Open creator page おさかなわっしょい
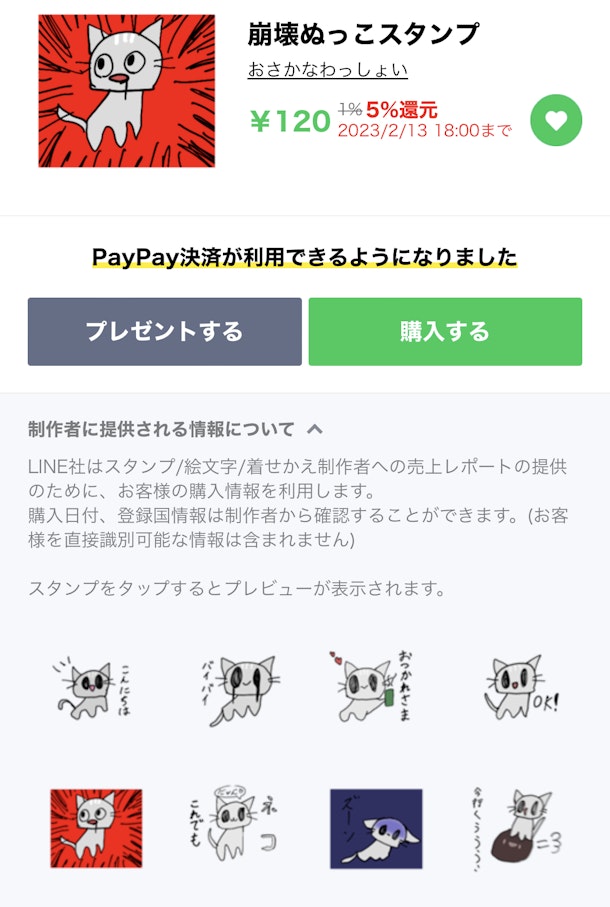Viewport: 610px width, 907px height. coord(327,70)
